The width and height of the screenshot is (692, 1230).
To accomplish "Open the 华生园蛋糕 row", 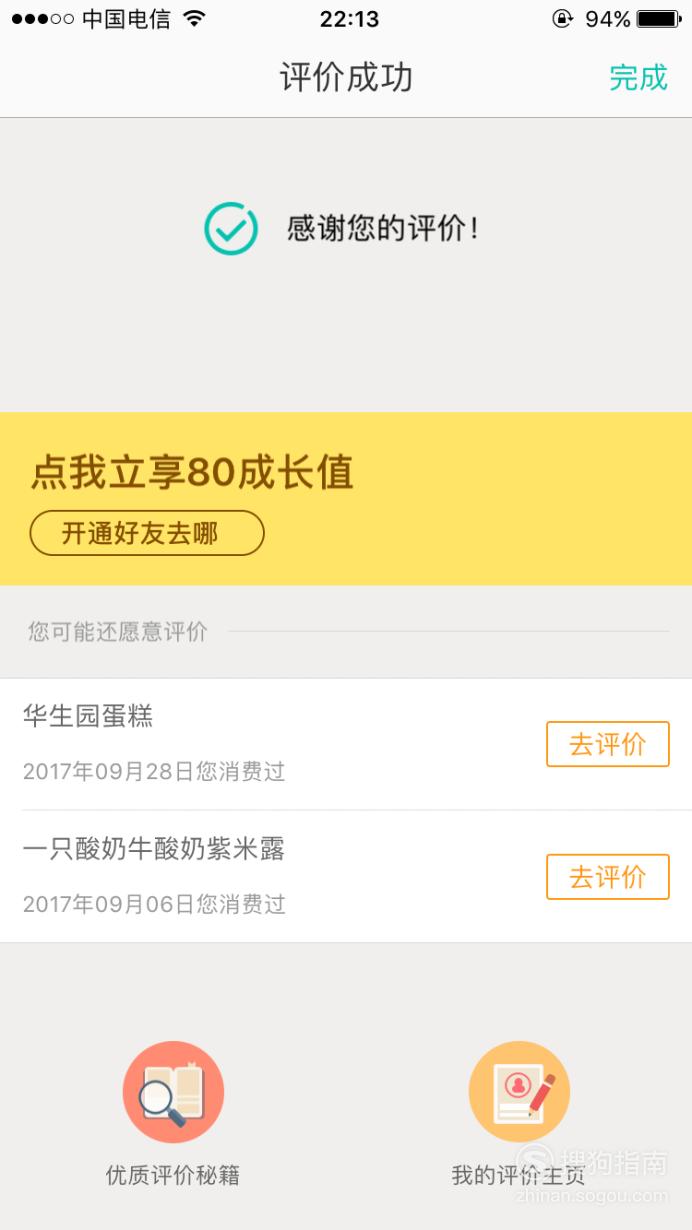I will [x=346, y=744].
